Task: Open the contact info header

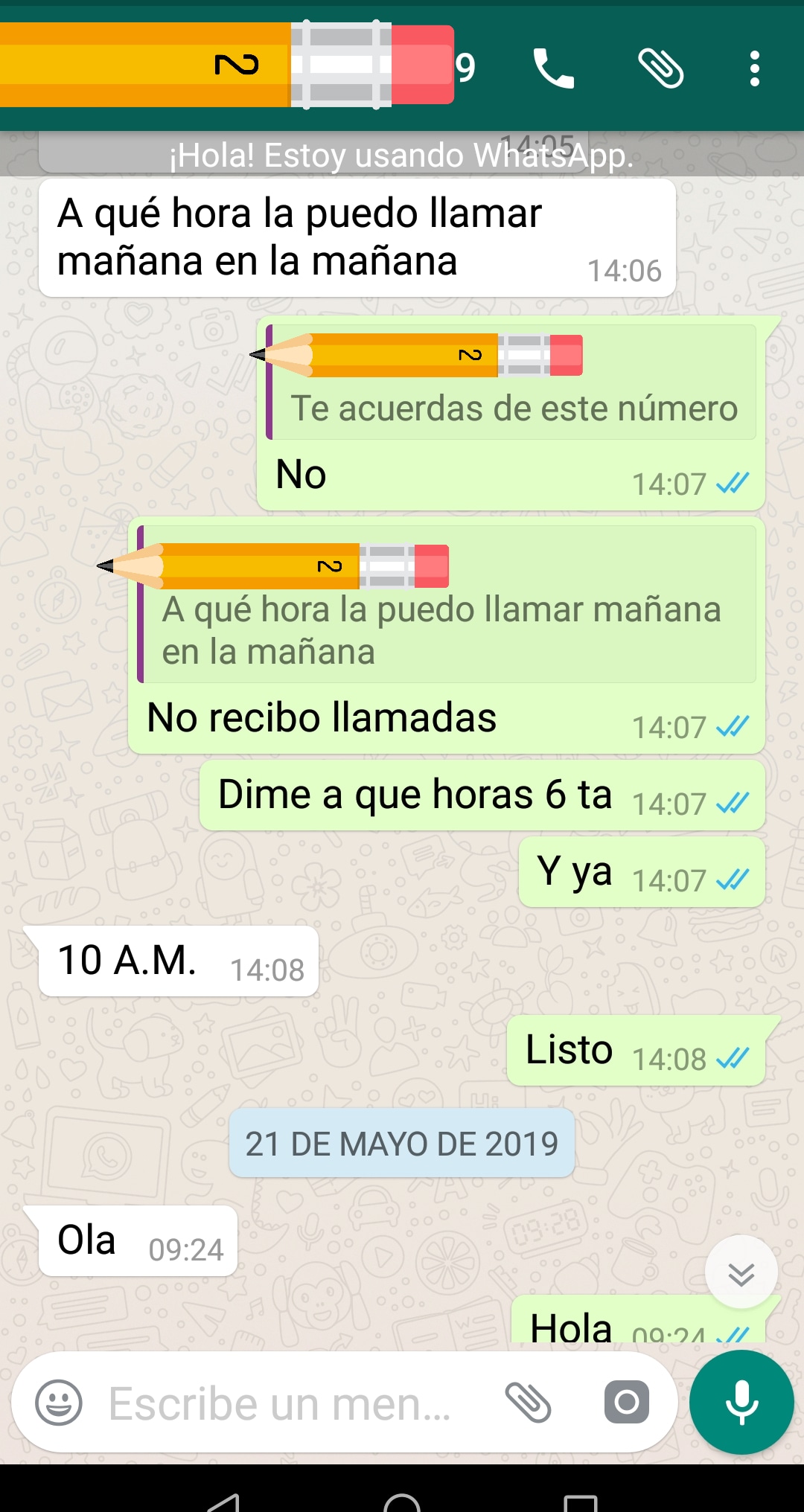Action: coord(223,65)
